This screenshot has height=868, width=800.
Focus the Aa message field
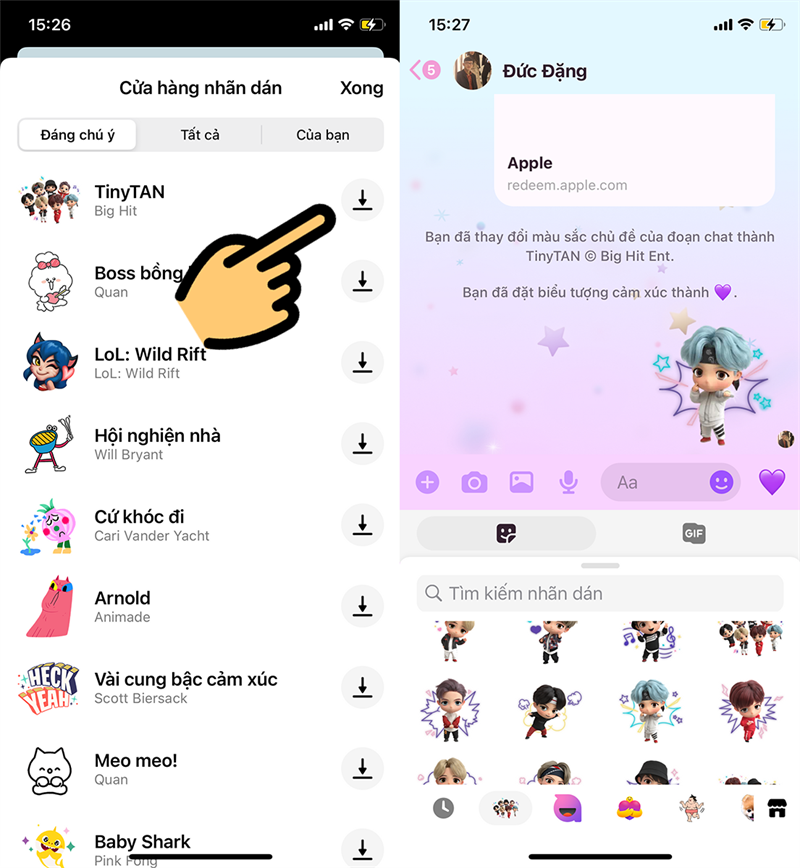coord(655,482)
